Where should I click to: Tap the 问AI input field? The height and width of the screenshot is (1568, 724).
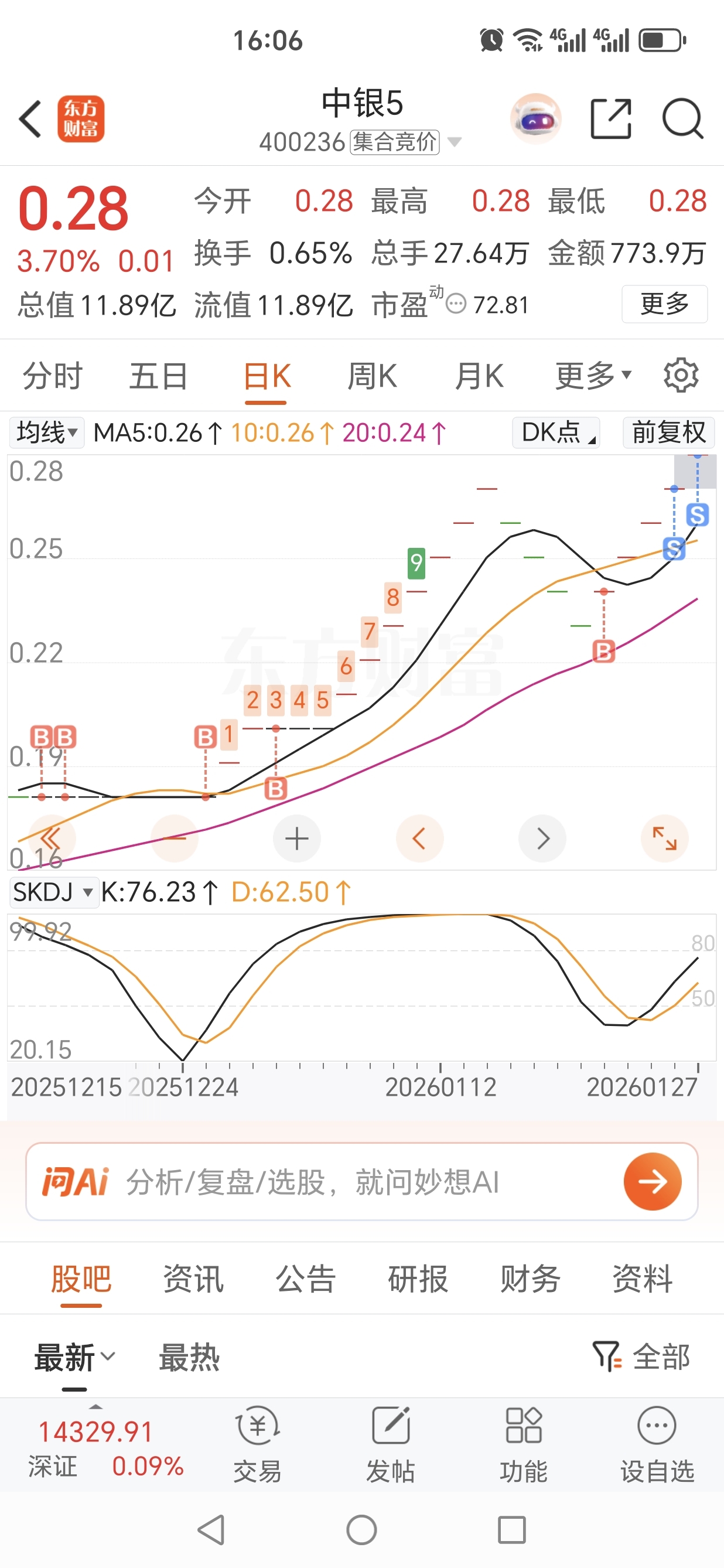(x=365, y=1181)
